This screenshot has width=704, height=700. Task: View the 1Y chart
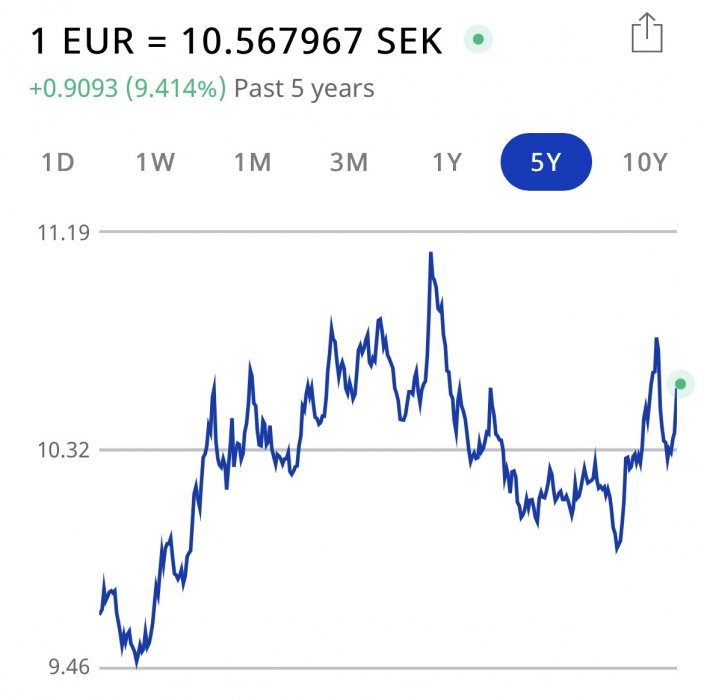point(446,162)
